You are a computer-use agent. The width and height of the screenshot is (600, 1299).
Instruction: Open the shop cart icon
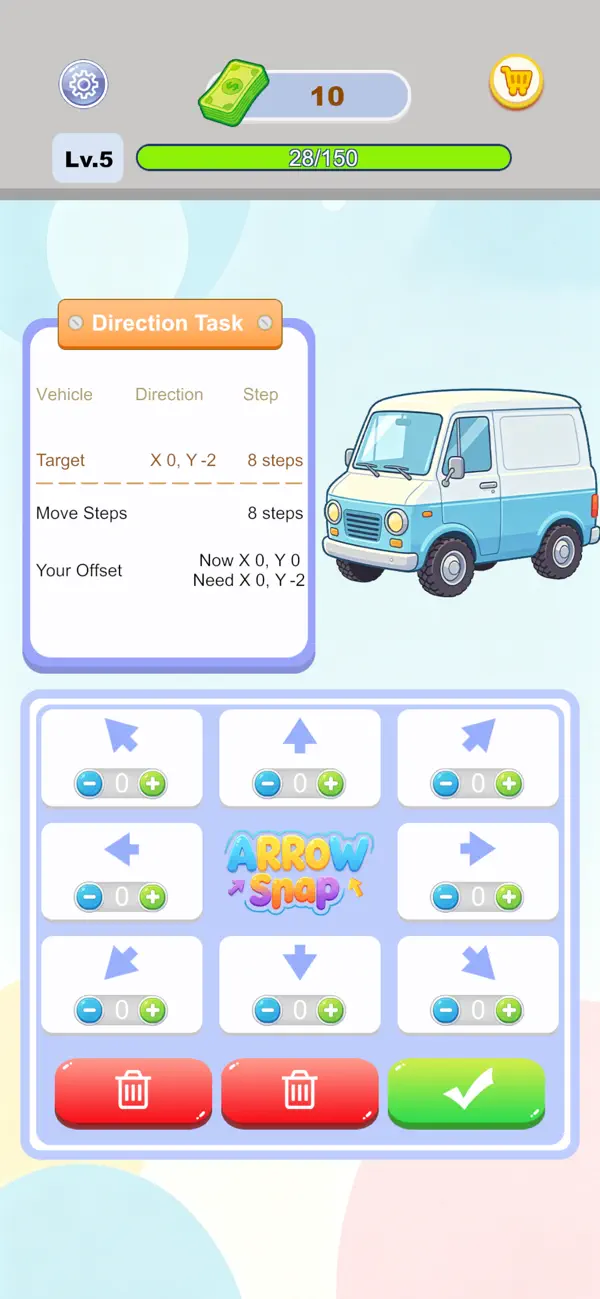pos(516,82)
